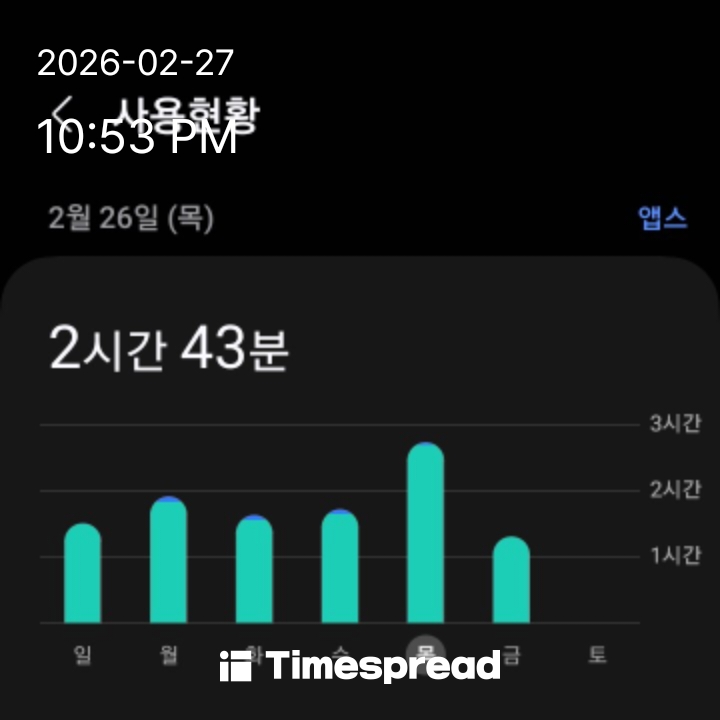The width and height of the screenshot is (720, 720).
Task: View the 금 bar usage
Action: pyautogui.click(x=511, y=580)
